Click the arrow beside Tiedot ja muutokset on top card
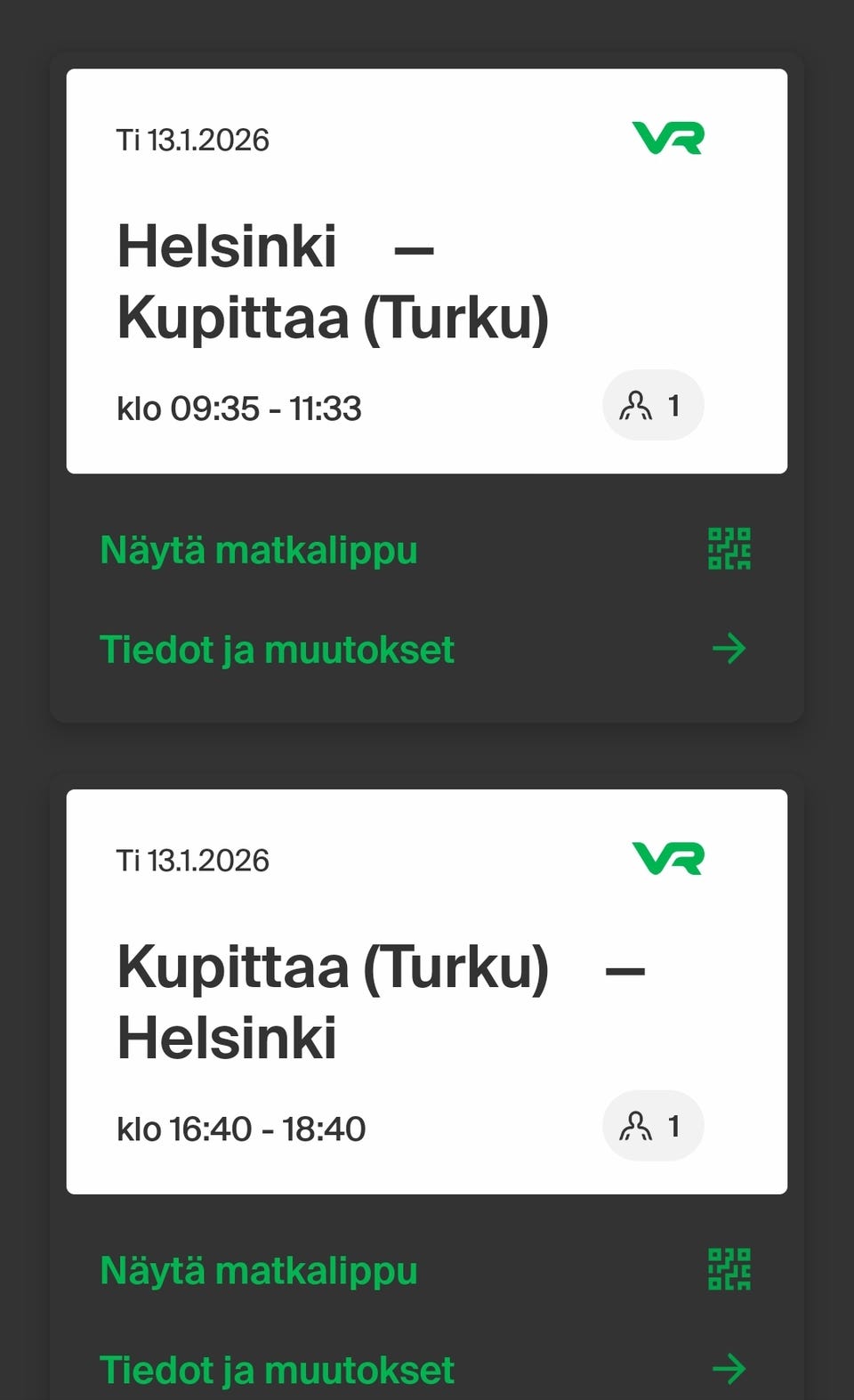This screenshot has height=1400, width=854. [729, 649]
